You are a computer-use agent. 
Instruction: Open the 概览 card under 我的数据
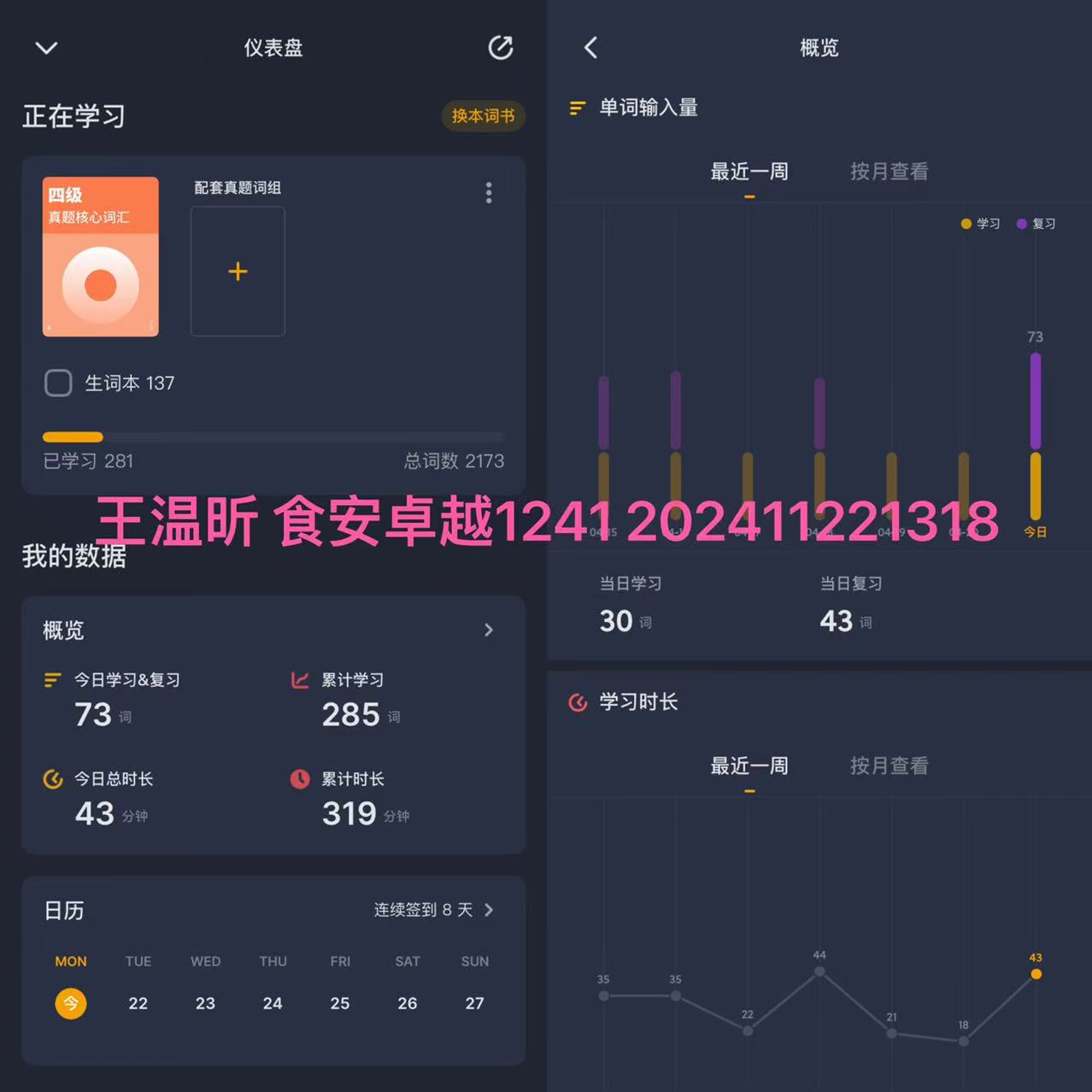[273, 630]
